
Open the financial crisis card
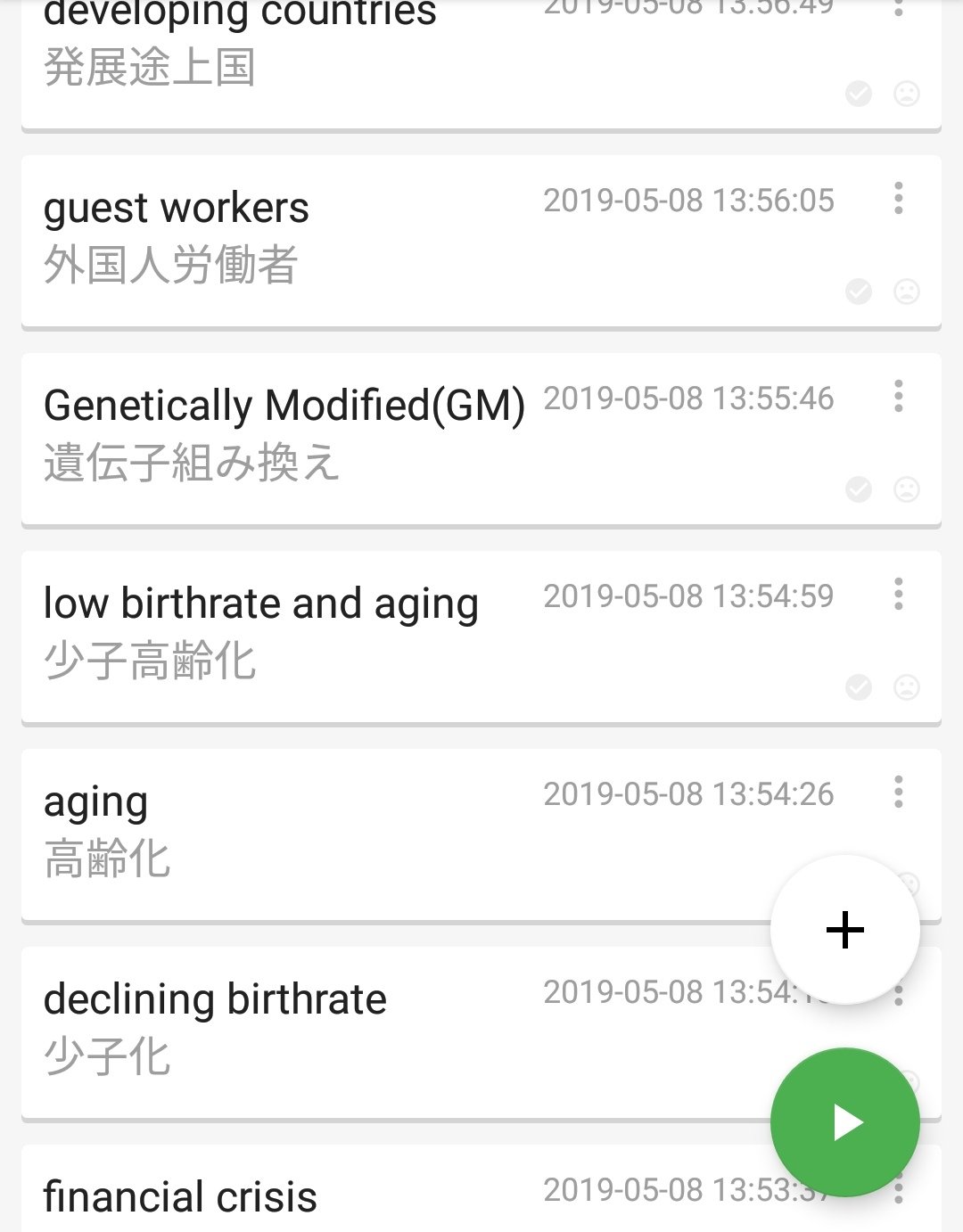click(357, 1195)
